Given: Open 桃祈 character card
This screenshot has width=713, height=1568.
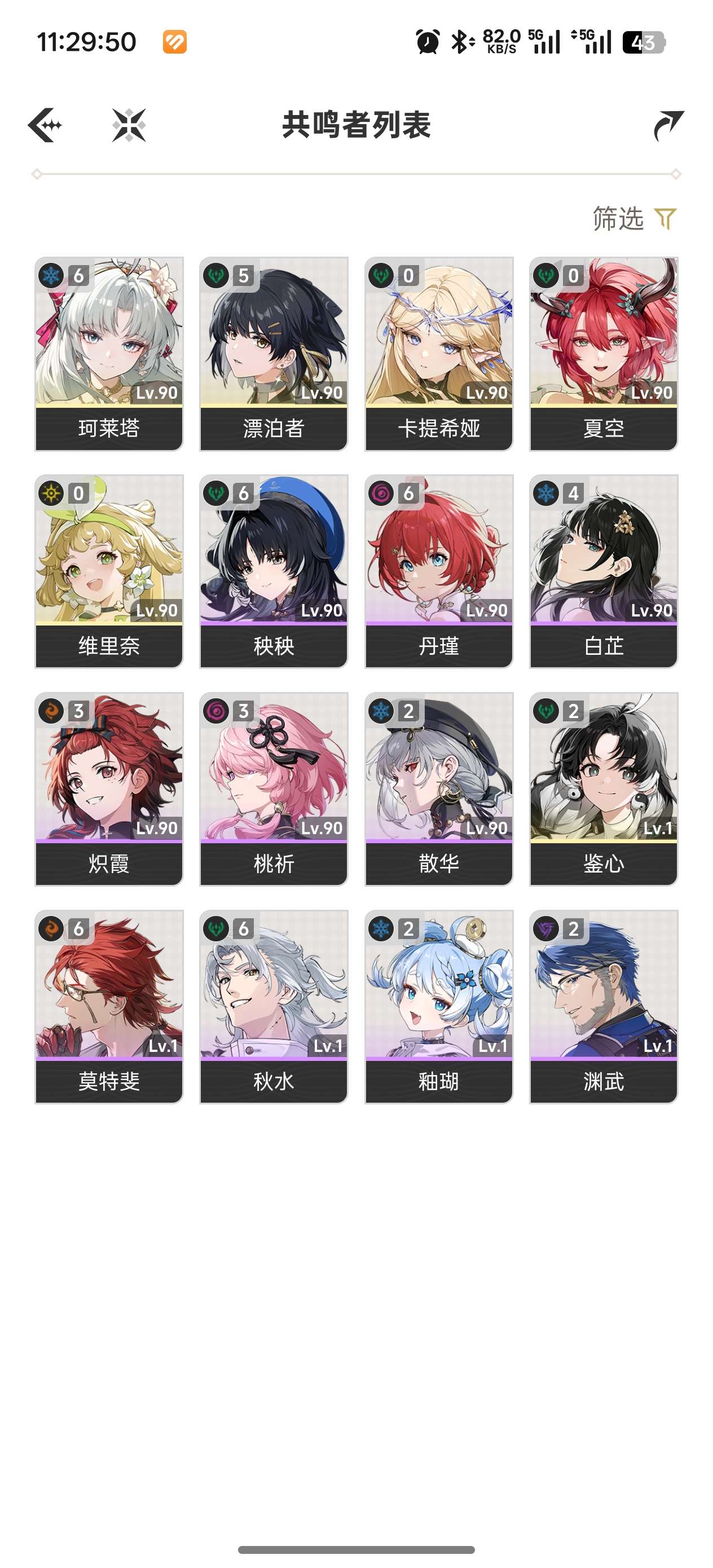Looking at the screenshot, I should pyautogui.click(x=274, y=790).
